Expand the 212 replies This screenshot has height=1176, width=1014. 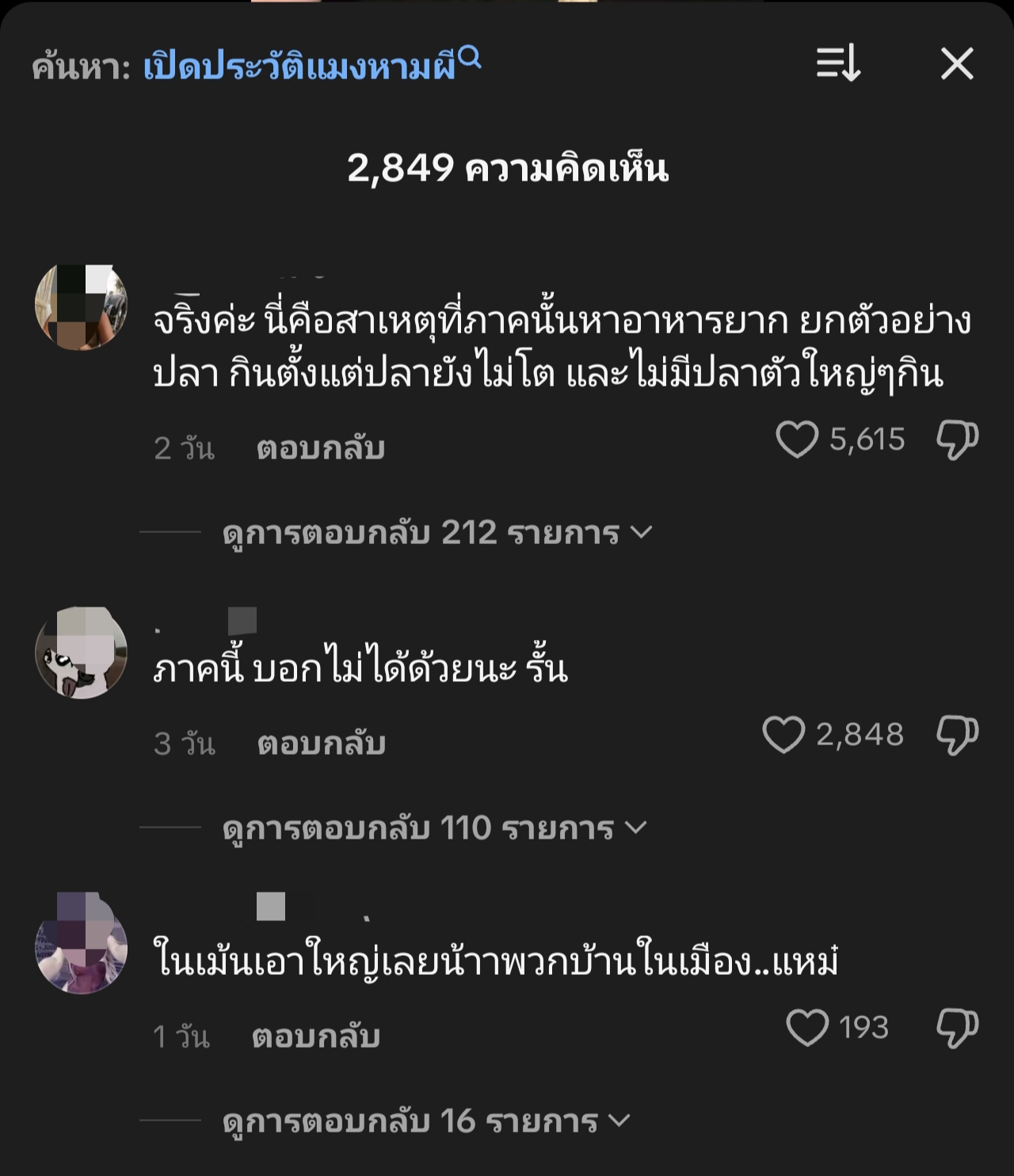click(x=436, y=533)
